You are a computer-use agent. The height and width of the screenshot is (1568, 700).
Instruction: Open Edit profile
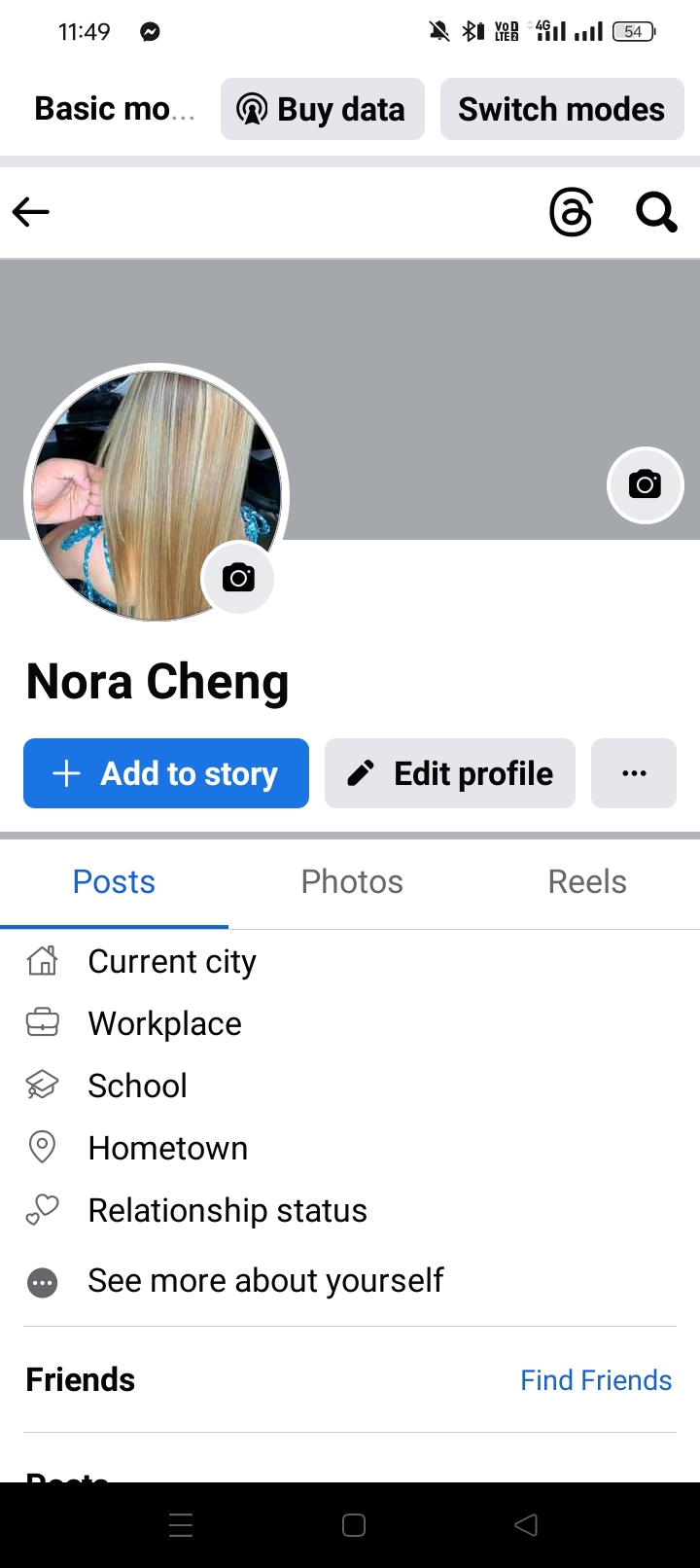pos(450,773)
